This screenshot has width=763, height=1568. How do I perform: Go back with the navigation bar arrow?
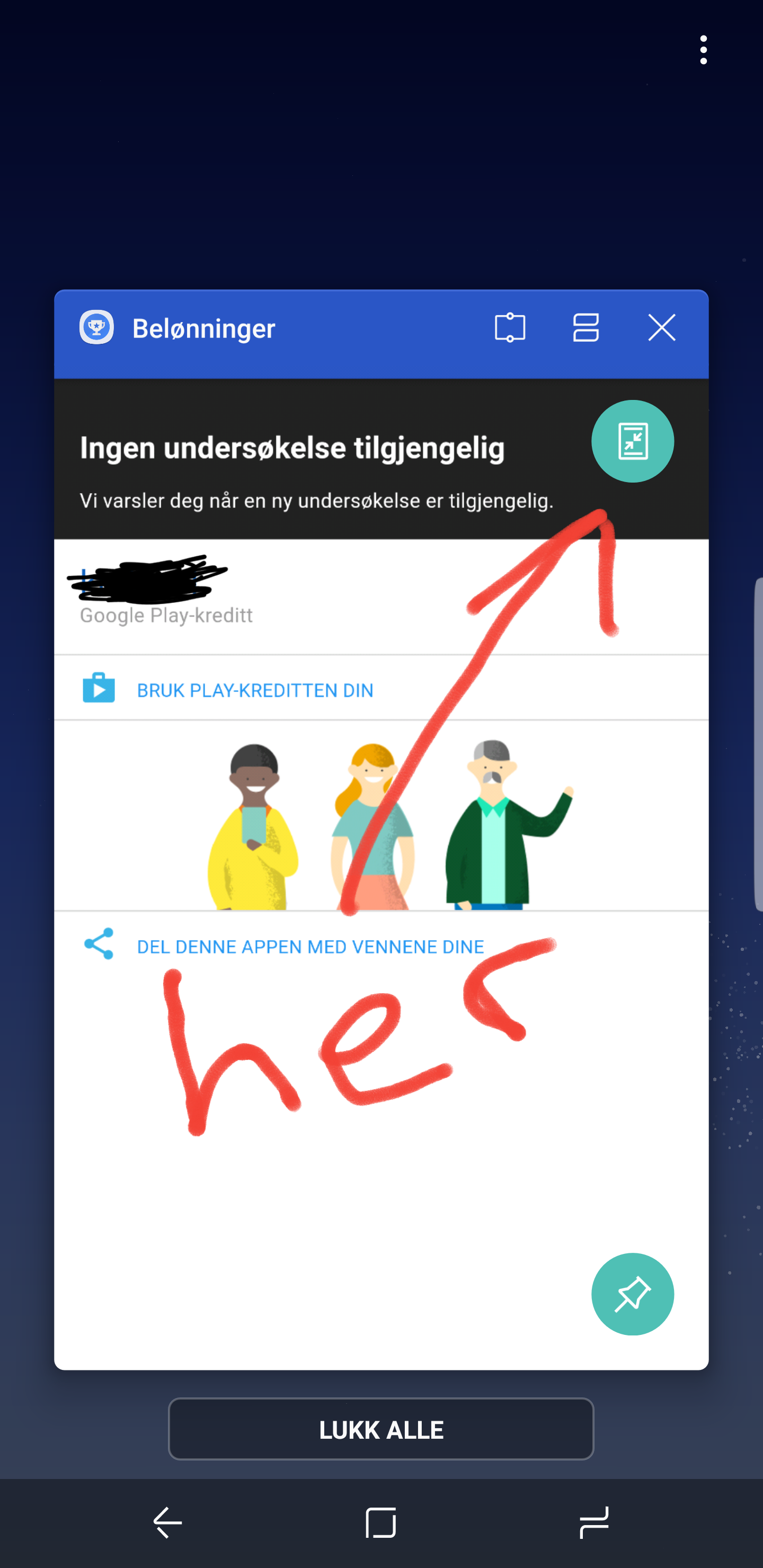click(x=167, y=1523)
